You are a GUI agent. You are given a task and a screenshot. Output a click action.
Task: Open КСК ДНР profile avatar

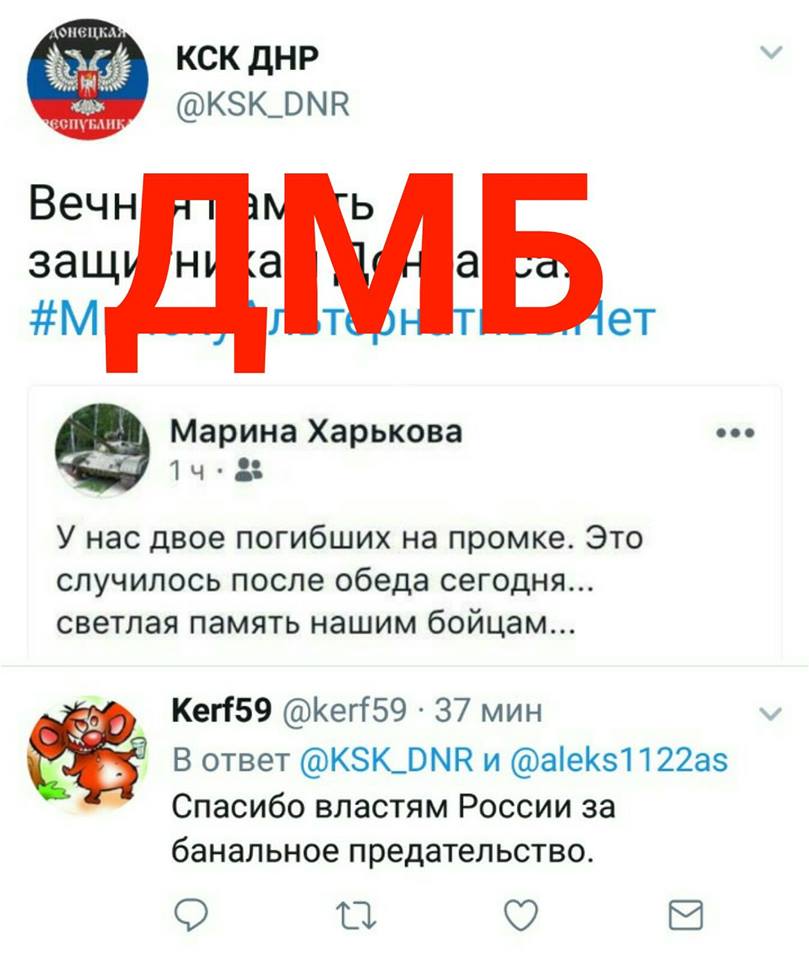tap(87, 83)
